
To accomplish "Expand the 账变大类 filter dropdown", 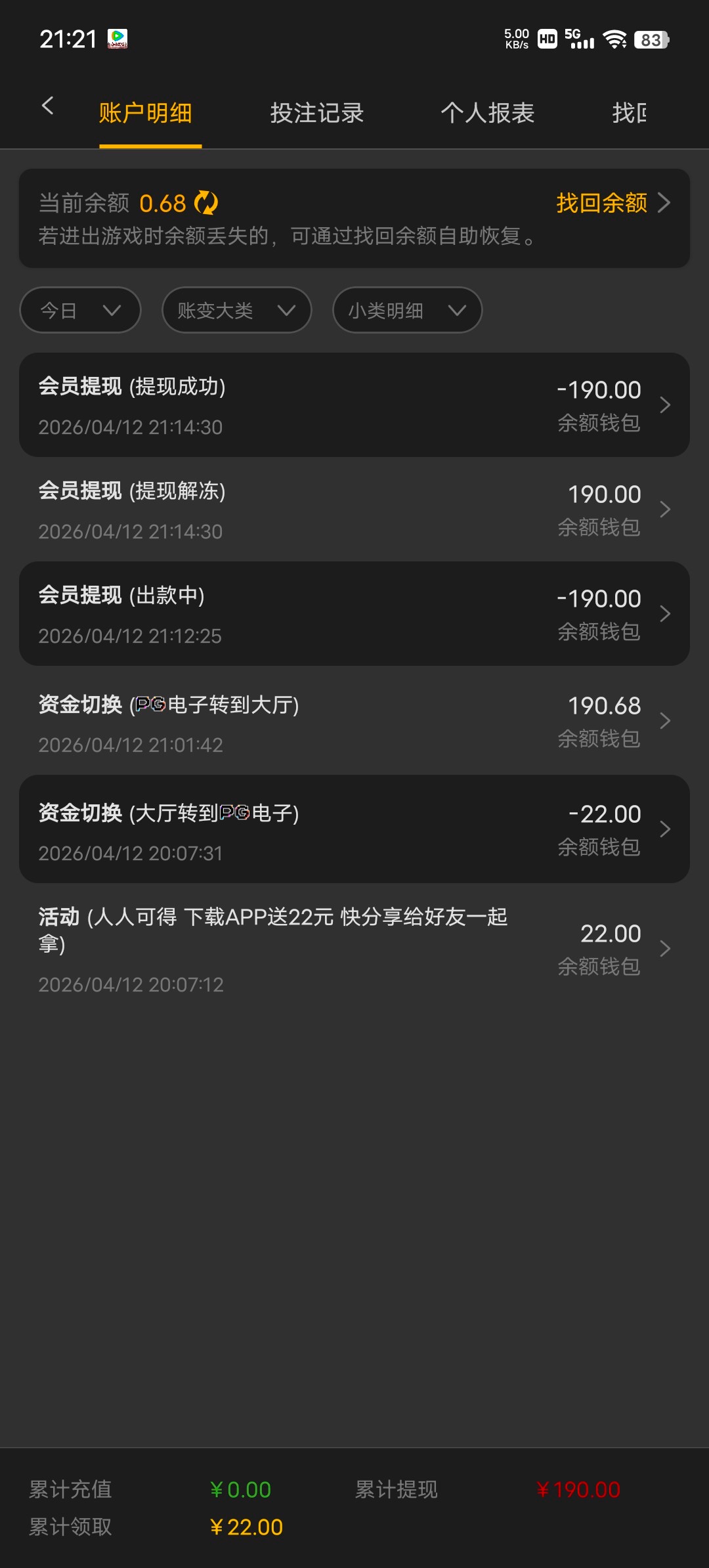I will [236, 310].
